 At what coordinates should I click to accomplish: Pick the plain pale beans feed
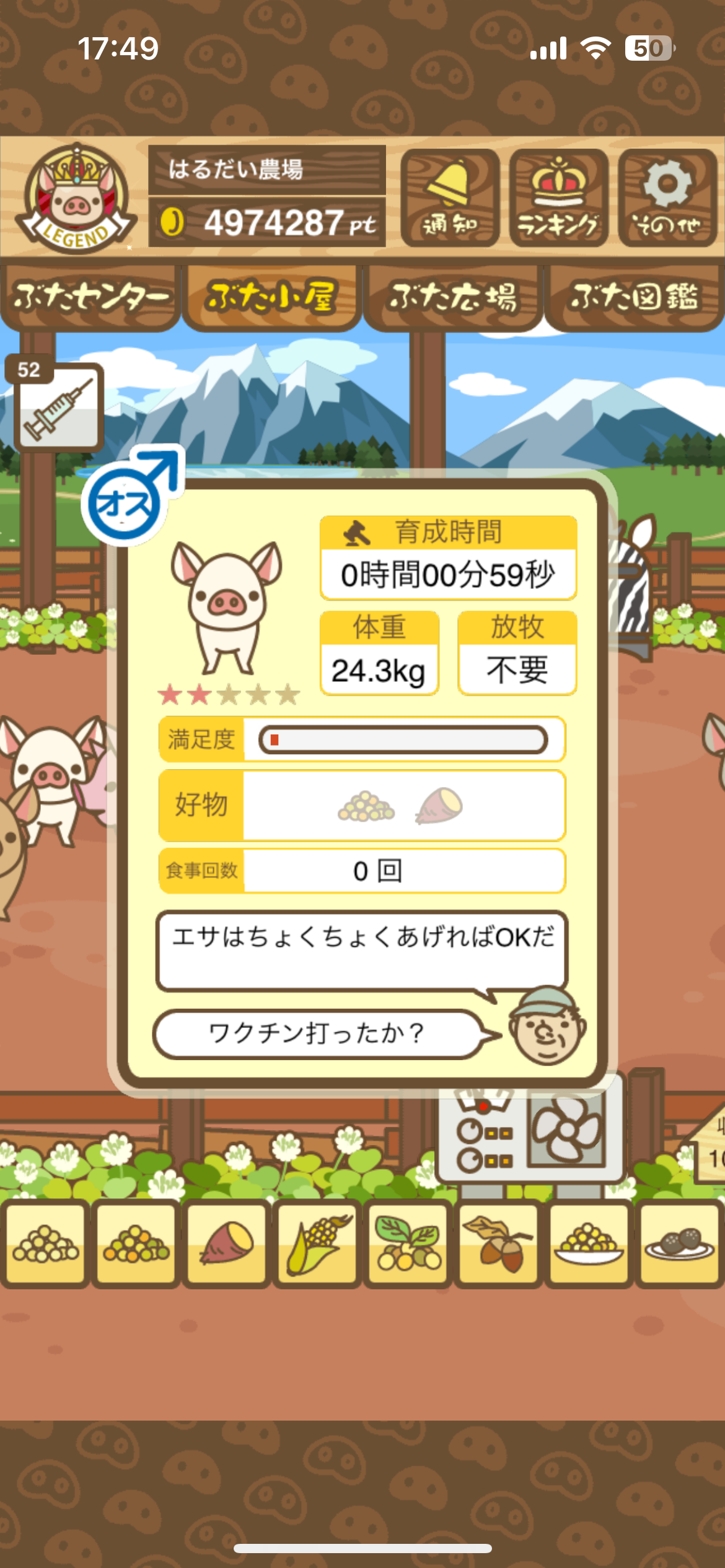click(45, 1242)
